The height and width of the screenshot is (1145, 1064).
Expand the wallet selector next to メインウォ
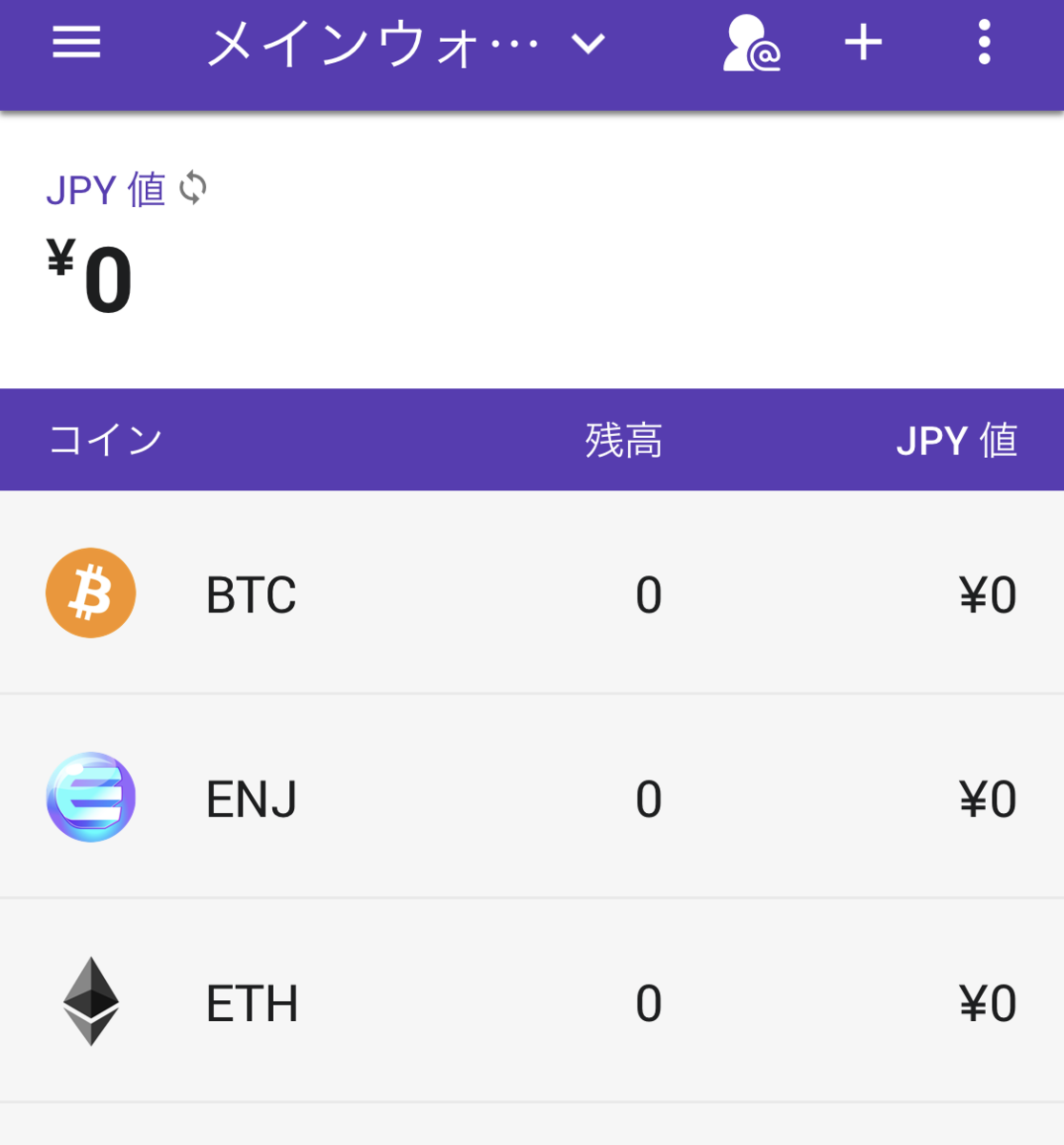coord(589,42)
